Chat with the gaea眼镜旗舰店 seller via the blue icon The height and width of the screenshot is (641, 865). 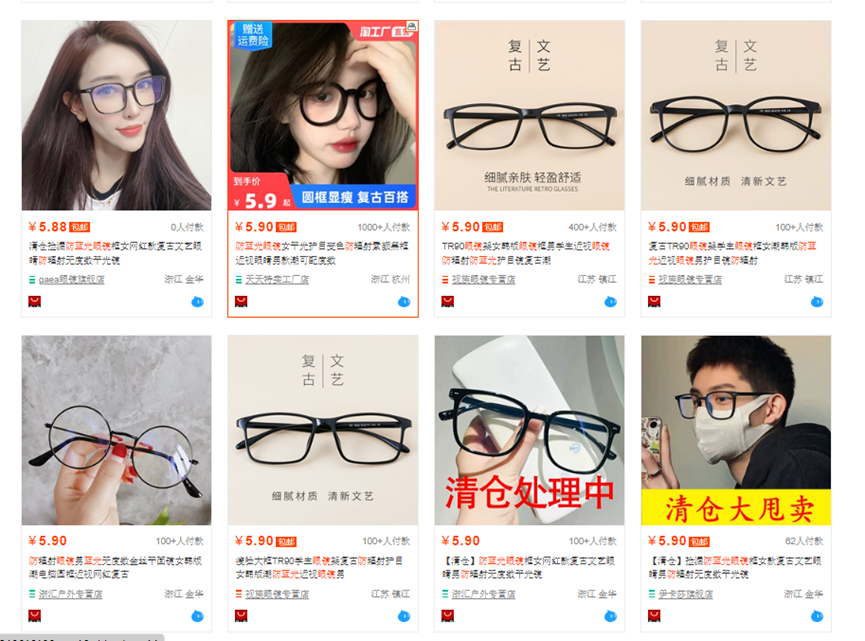click(x=197, y=301)
